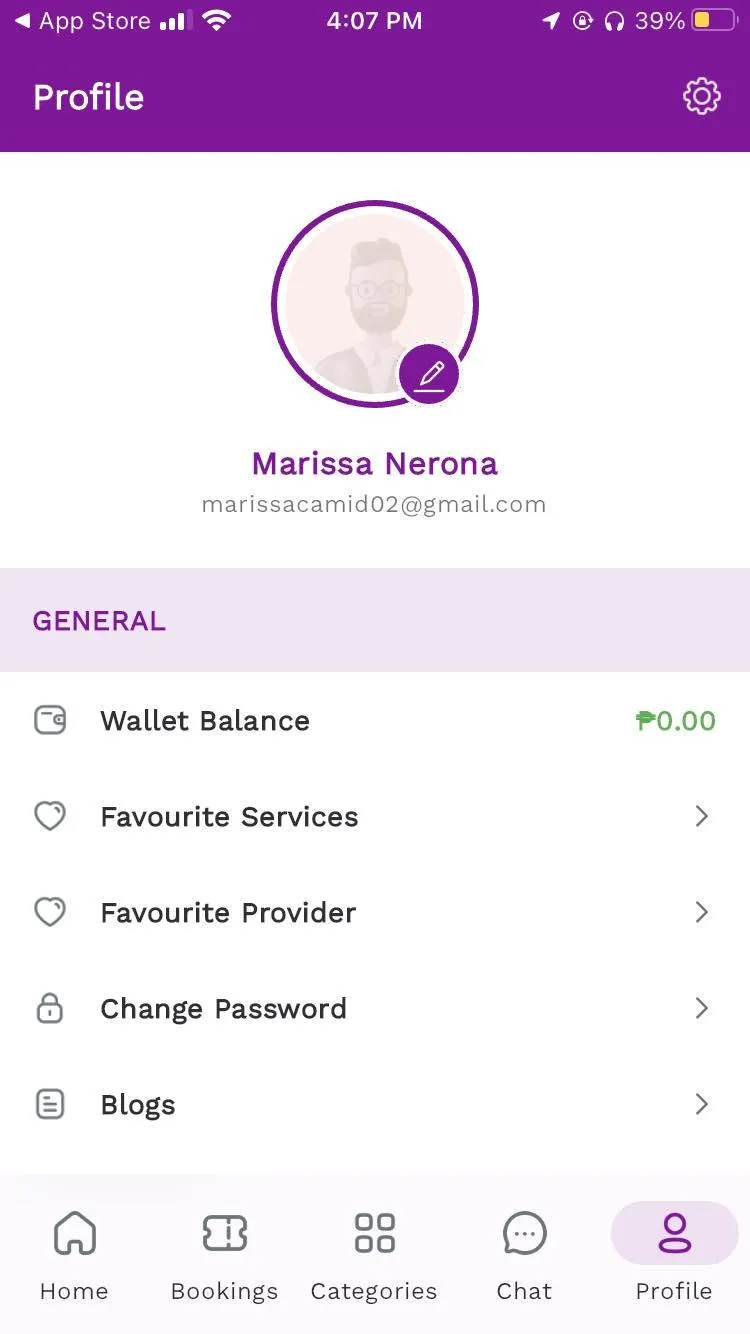The height and width of the screenshot is (1334, 750).
Task: Select the Categories tab
Action: tap(374, 1254)
